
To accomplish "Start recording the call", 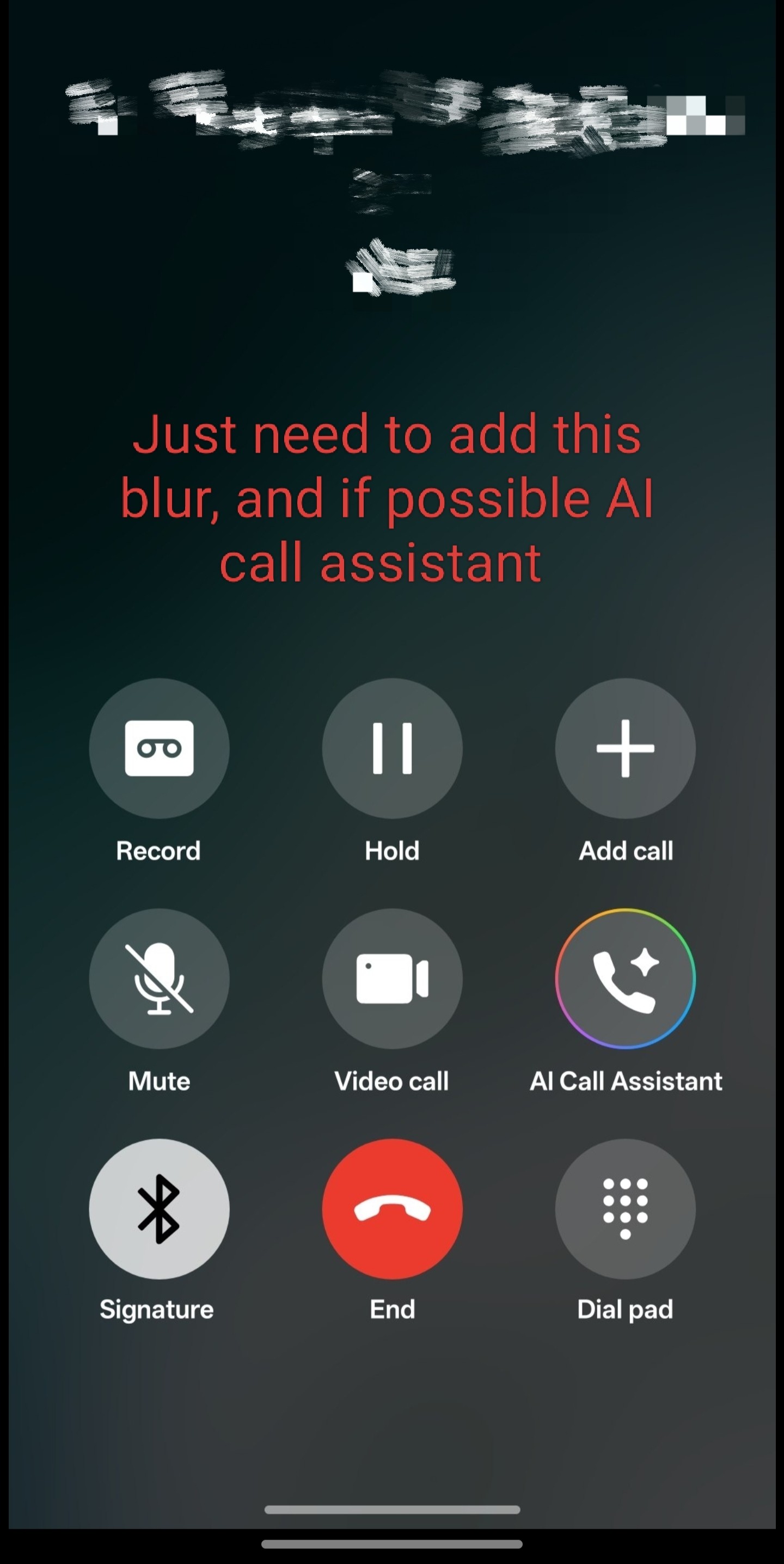I will tap(159, 748).
